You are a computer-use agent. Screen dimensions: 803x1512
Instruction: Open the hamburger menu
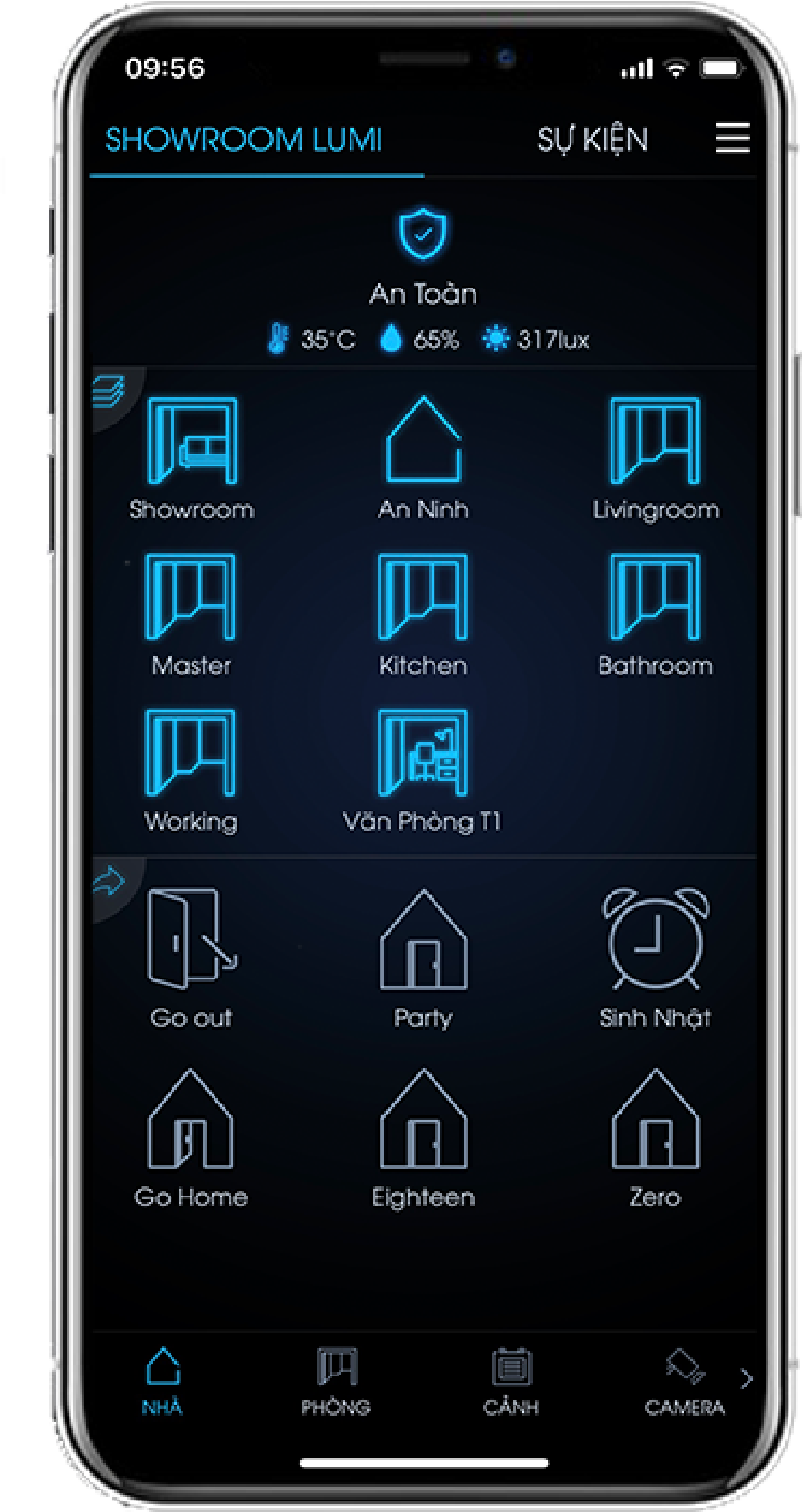click(x=732, y=138)
